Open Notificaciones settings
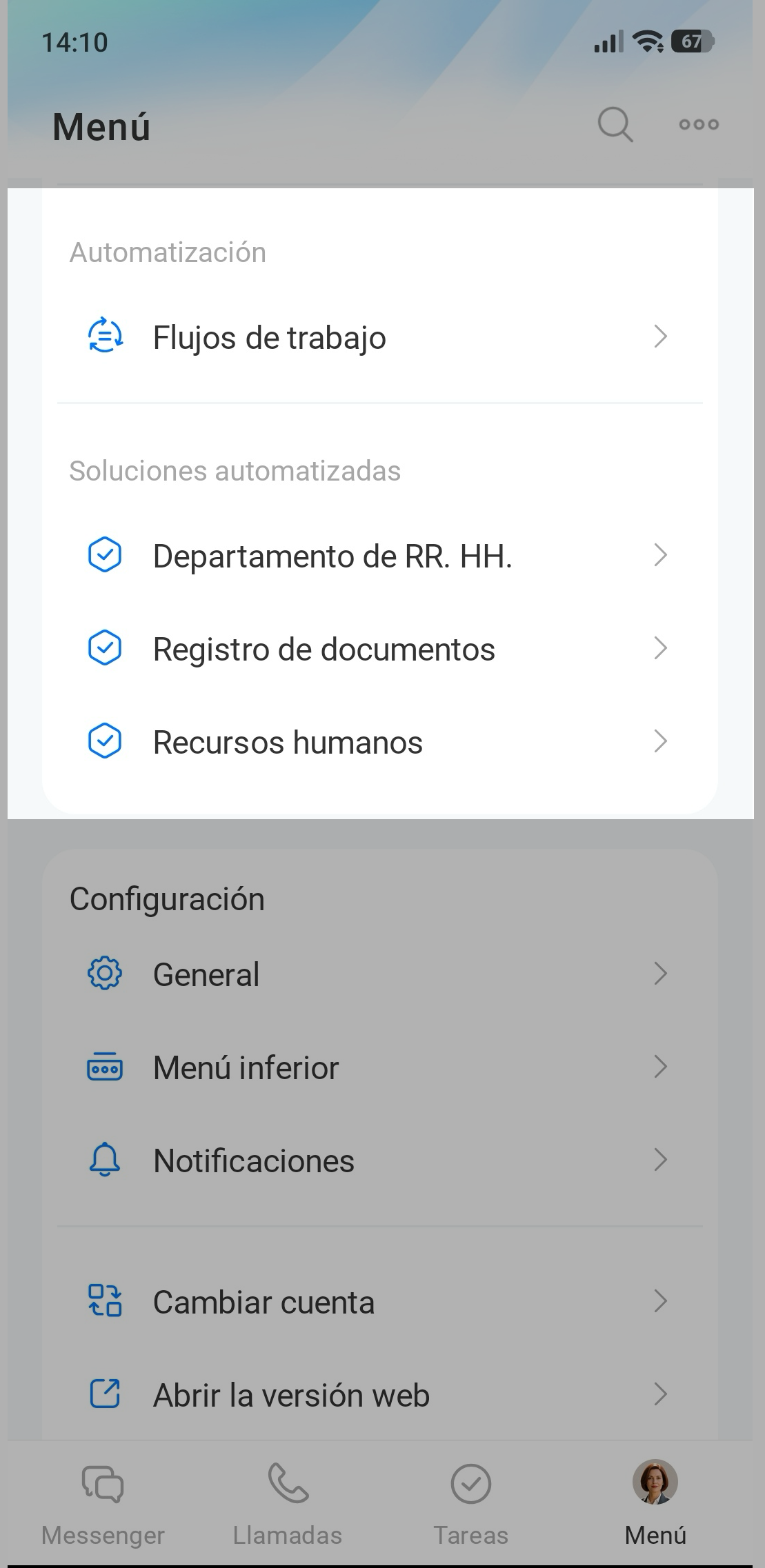Image resolution: width=765 pixels, height=1568 pixels. pos(379,1160)
